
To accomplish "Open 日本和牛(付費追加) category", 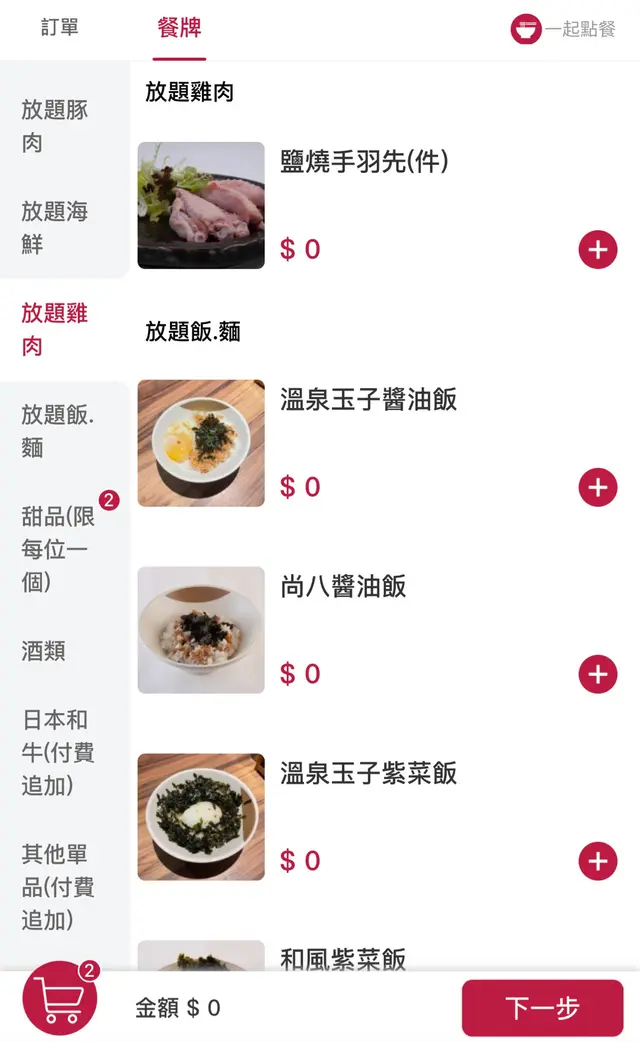I will pos(55,752).
